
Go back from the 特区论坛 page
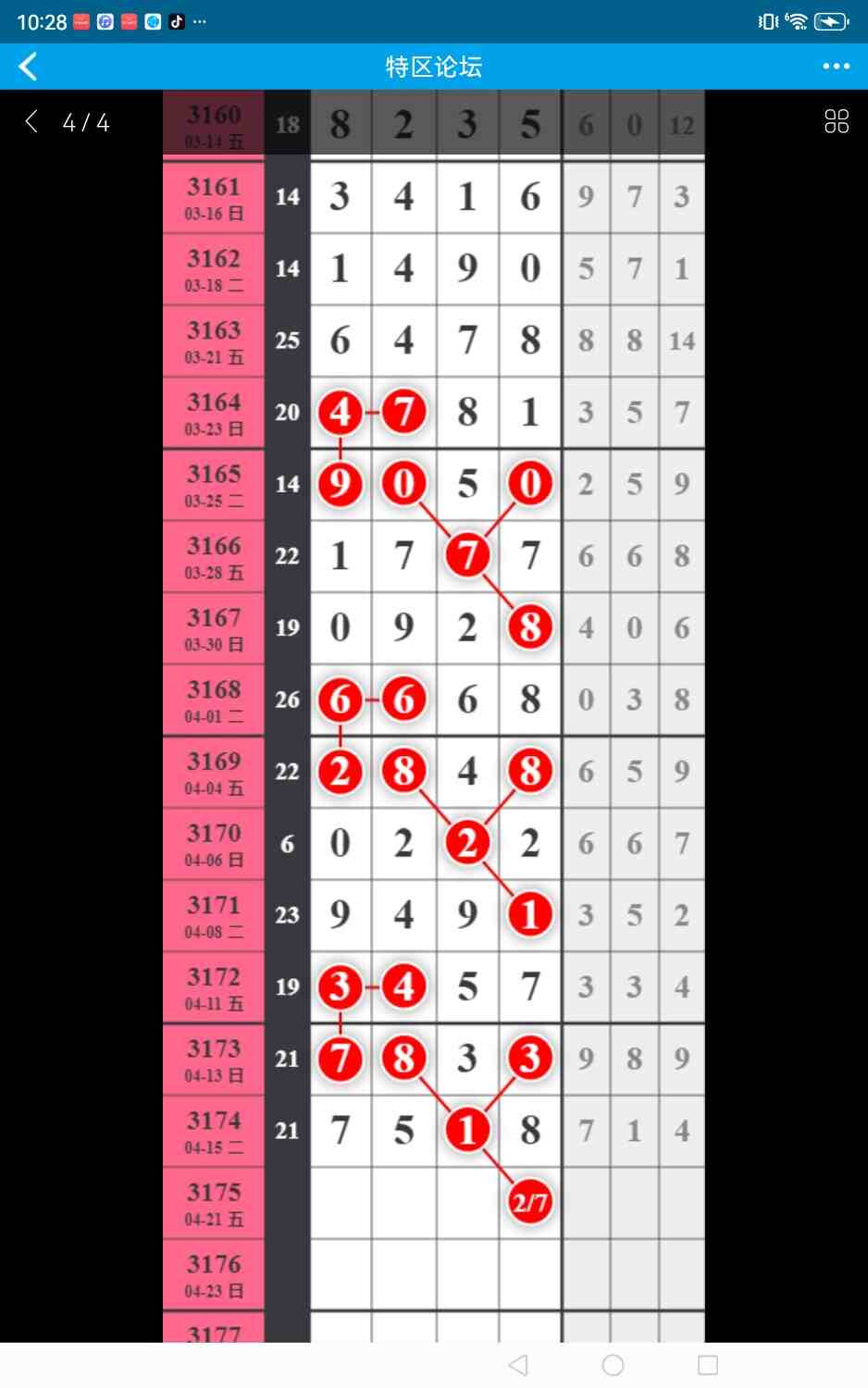(x=29, y=67)
